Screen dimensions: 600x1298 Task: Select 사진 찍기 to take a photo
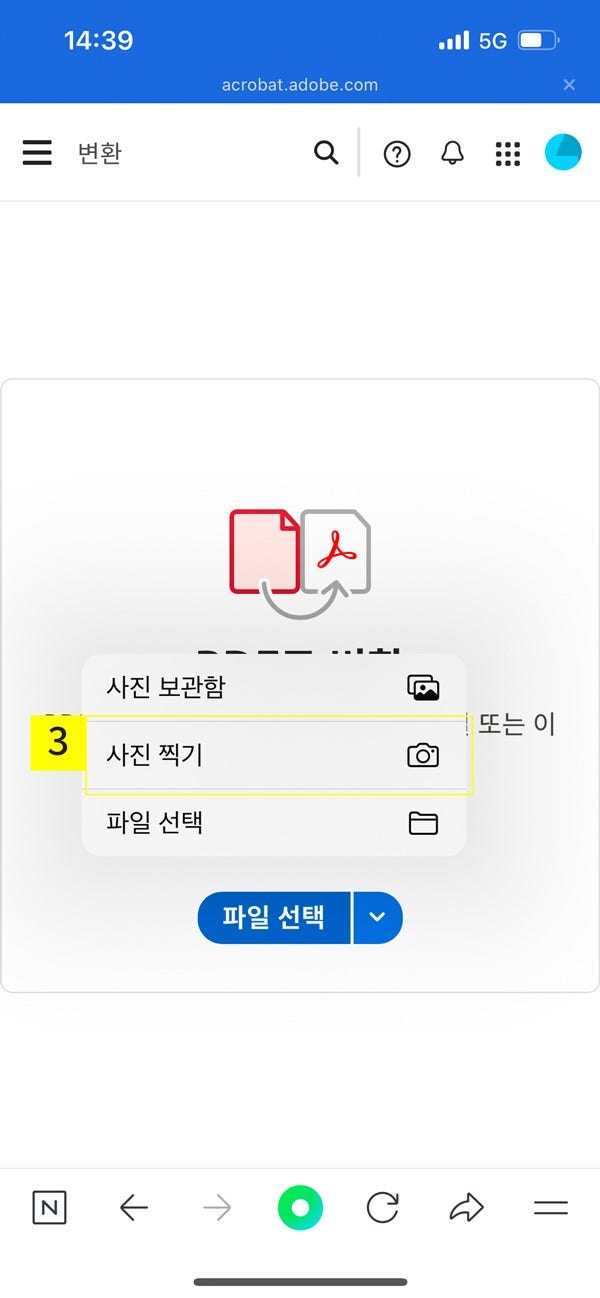[x=273, y=755]
